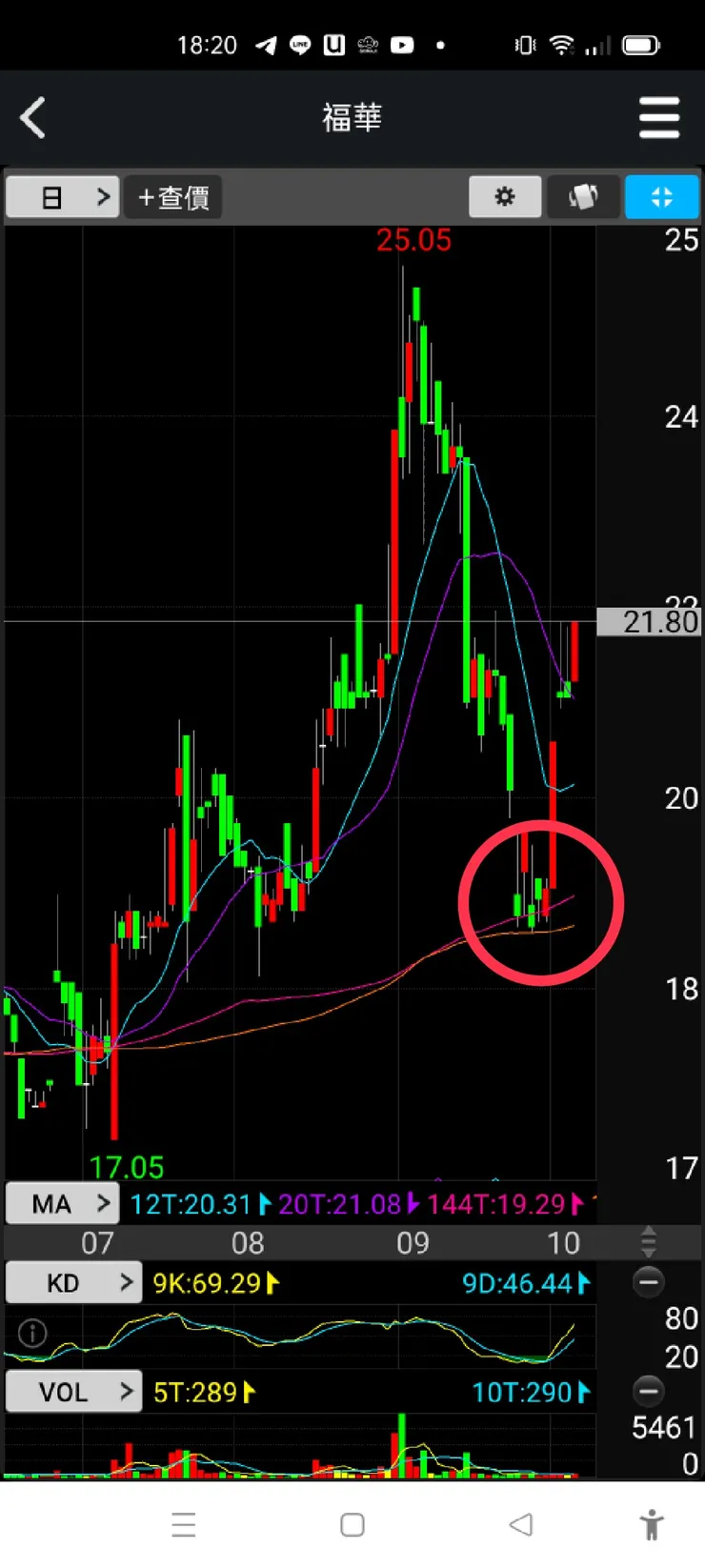Go back using the header arrow
Image resolution: width=705 pixels, height=1568 pixels.
tap(33, 119)
